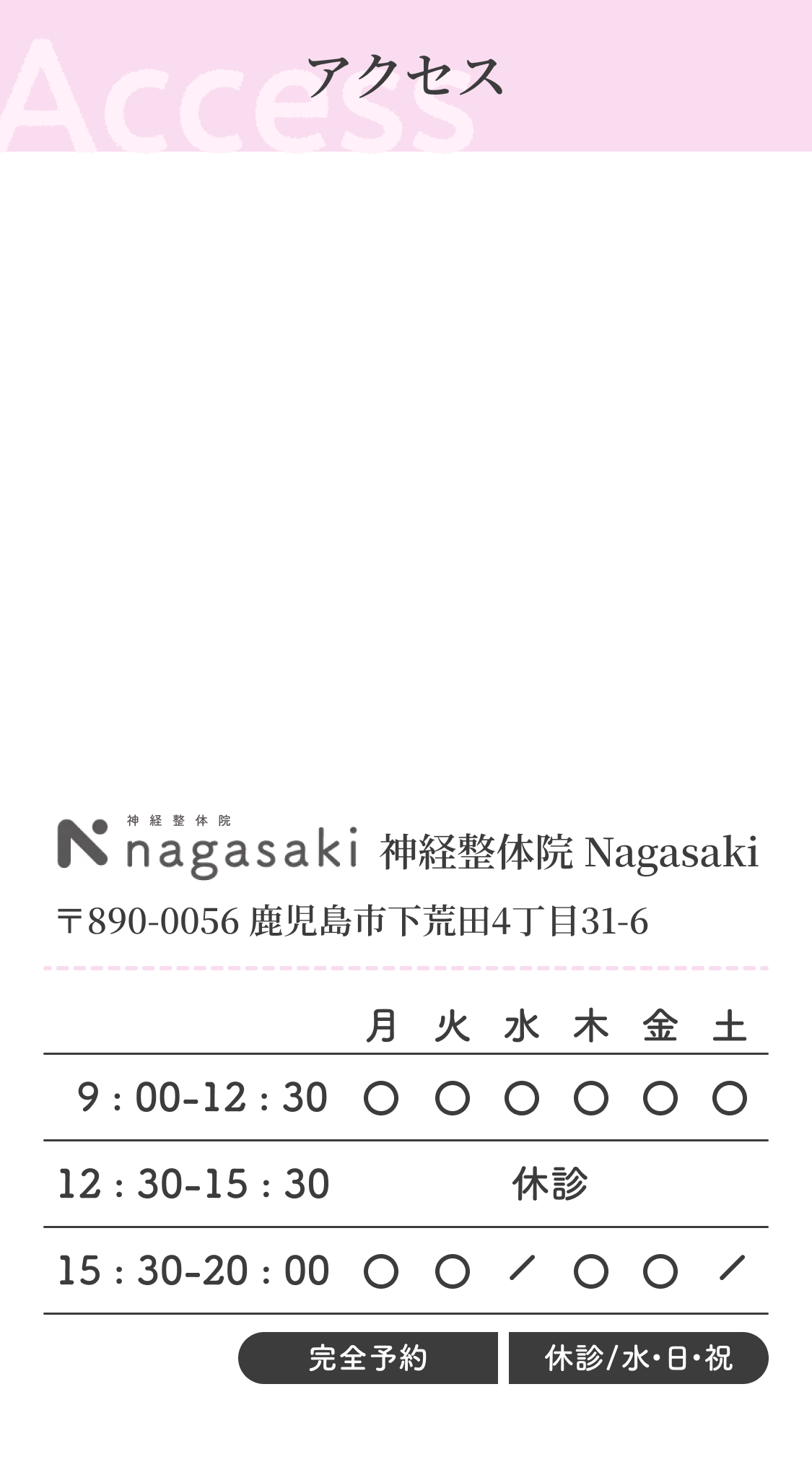
Task: Select the ○ circle under 月 for morning hours
Action: tap(383, 1097)
